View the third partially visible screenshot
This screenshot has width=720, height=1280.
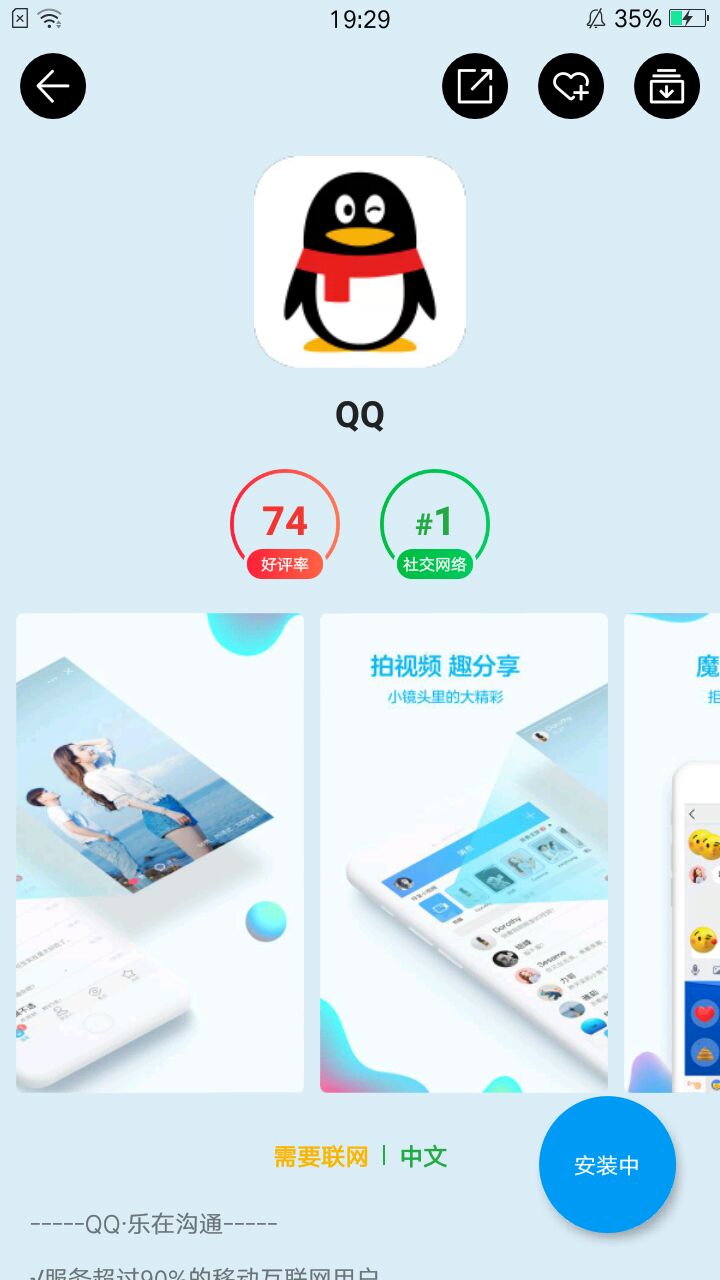pyautogui.click(x=672, y=852)
